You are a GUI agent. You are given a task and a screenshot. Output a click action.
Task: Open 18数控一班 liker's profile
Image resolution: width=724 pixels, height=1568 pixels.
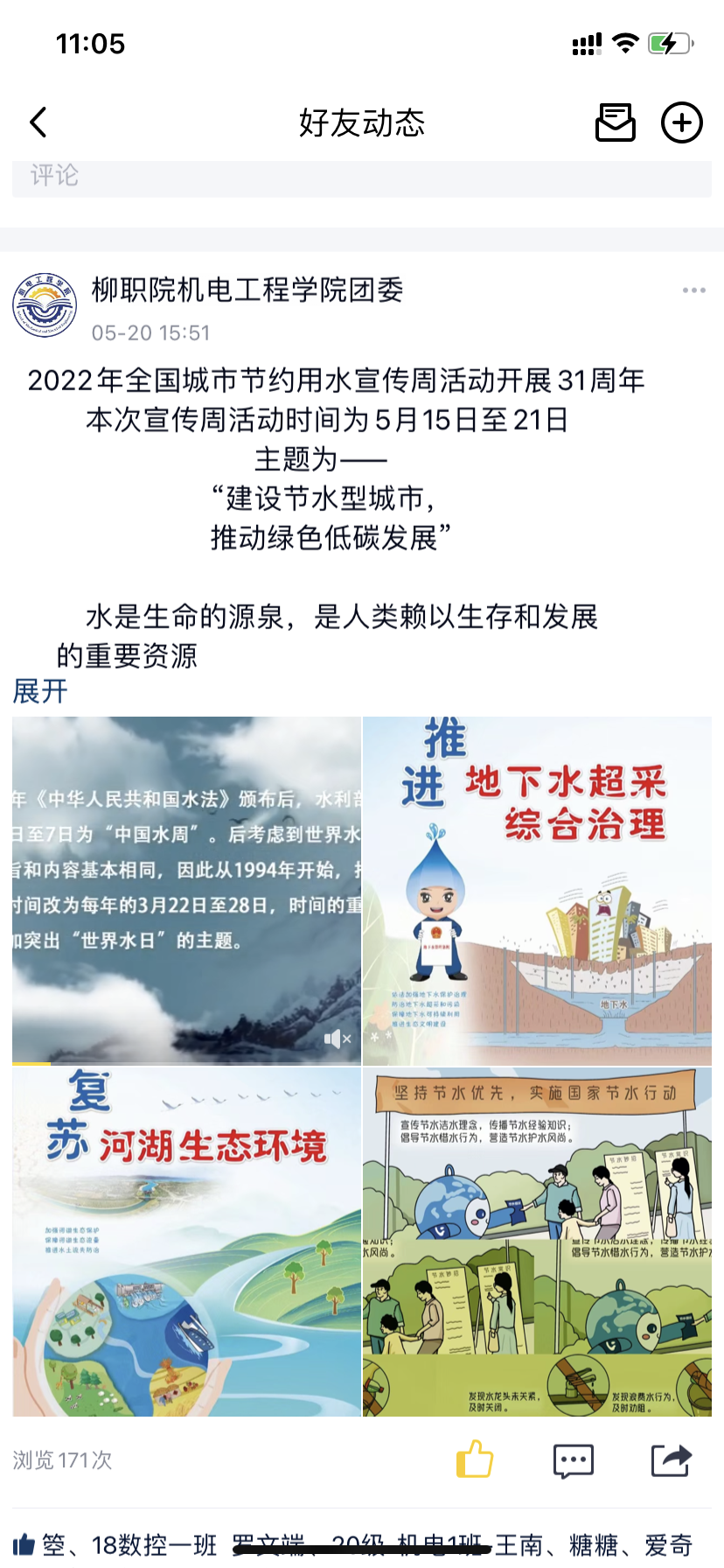154,1545
